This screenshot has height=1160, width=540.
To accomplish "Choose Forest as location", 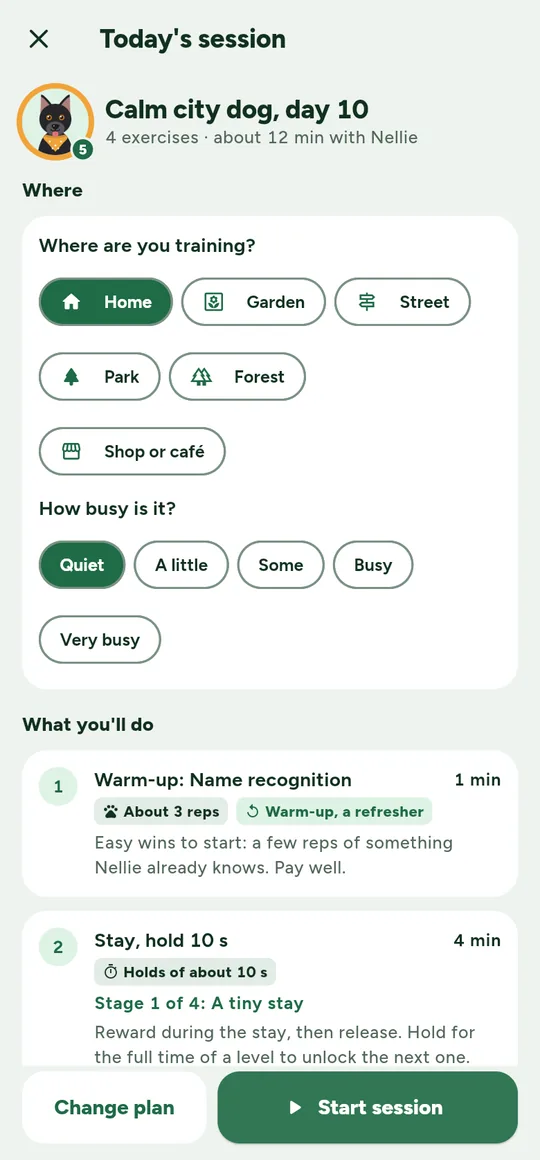I will [237, 377].
